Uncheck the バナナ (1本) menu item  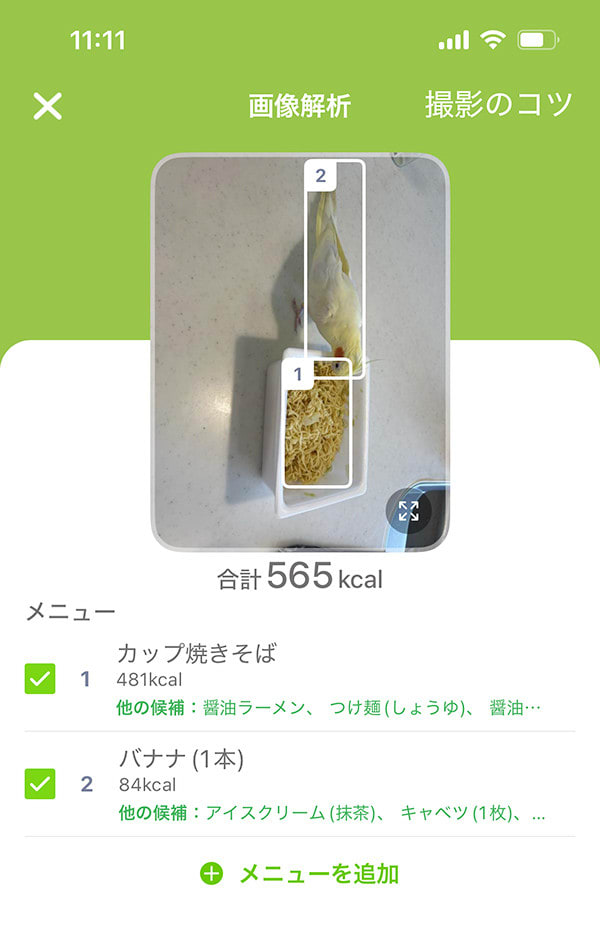pyautogui.click(x=41, y=784)
